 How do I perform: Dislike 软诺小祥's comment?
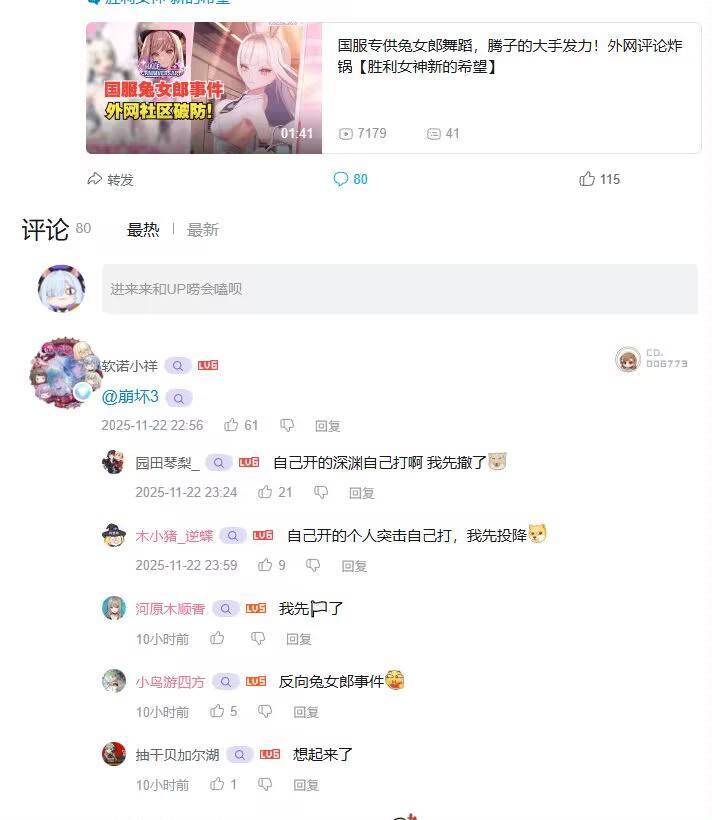(x=287, y=425)
